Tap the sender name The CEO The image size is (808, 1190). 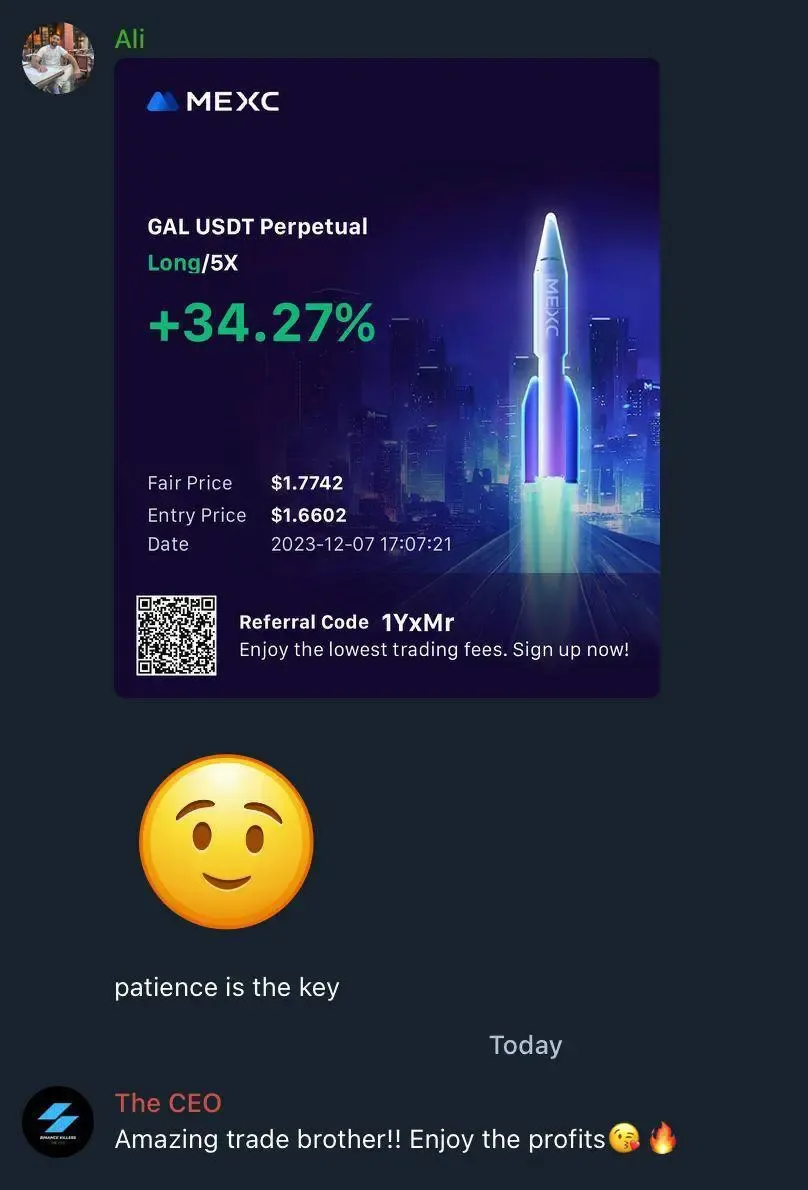168,1103
